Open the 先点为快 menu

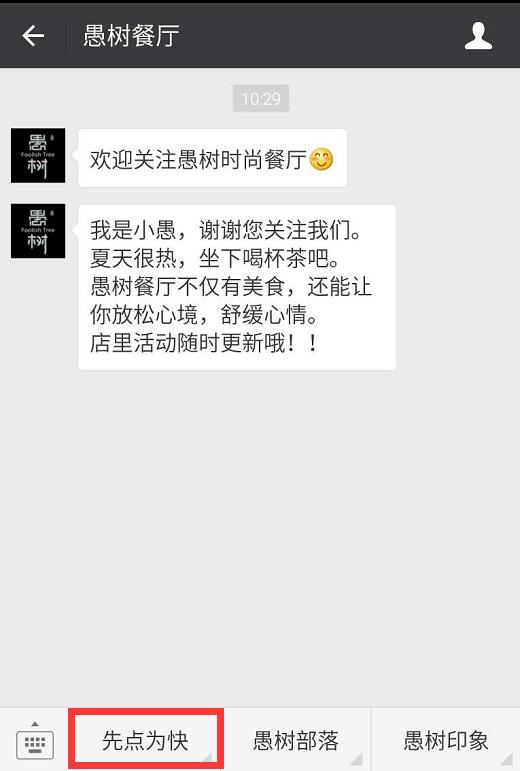pos(145,740)
